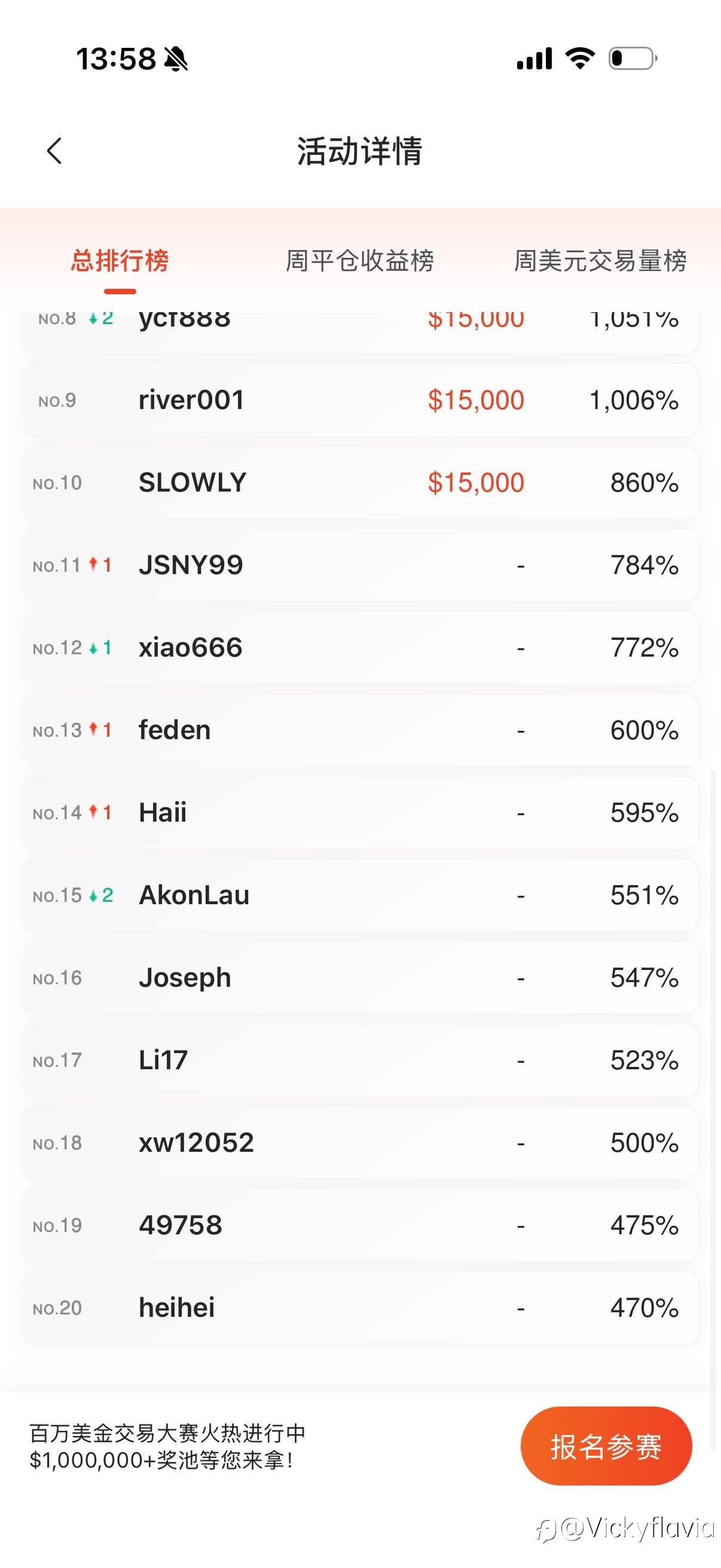The width and height of the screenshot is (721, 1568).
Task: Switch to the 周平仓收益榜 tab
Action: 359,261
